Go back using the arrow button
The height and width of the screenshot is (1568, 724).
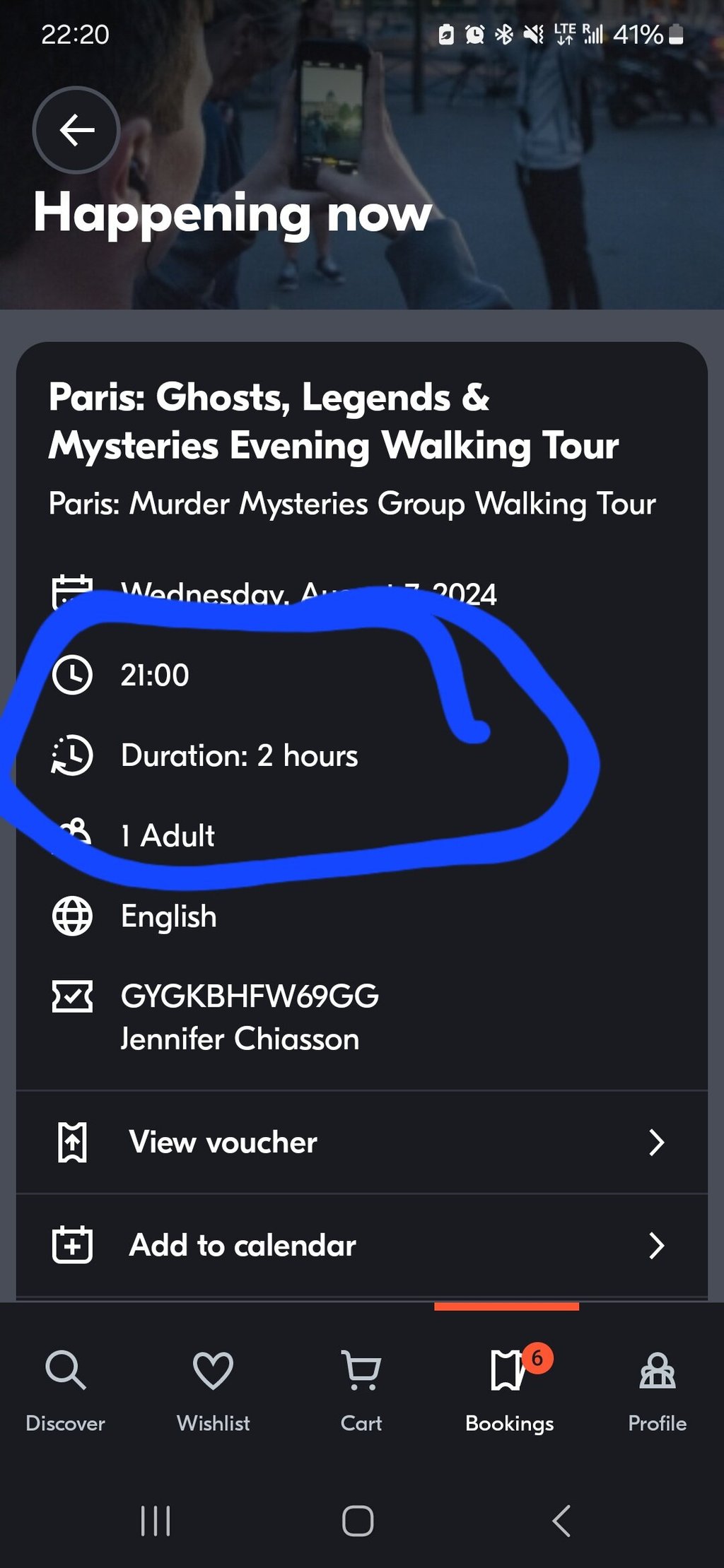76,130
